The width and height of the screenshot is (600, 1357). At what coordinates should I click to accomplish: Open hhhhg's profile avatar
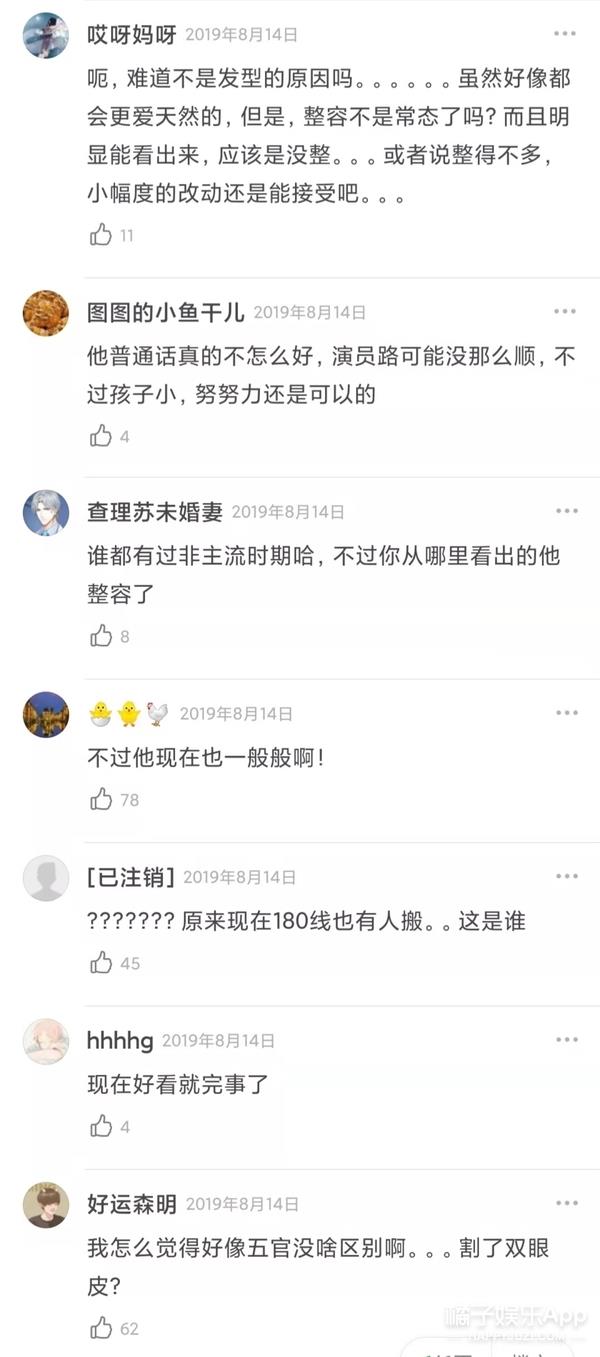[x=46, y=1042]
